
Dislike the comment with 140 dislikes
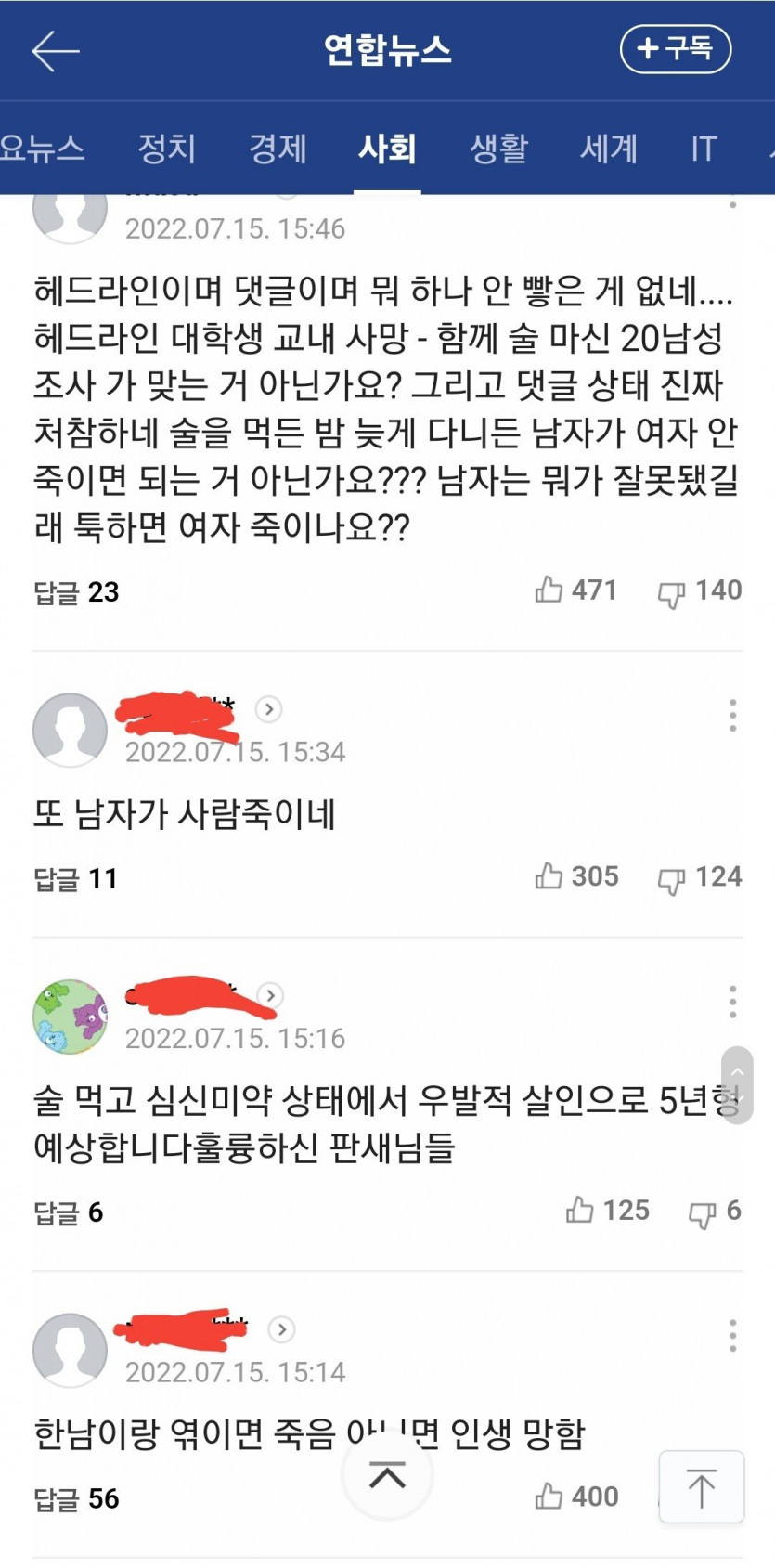671,593
